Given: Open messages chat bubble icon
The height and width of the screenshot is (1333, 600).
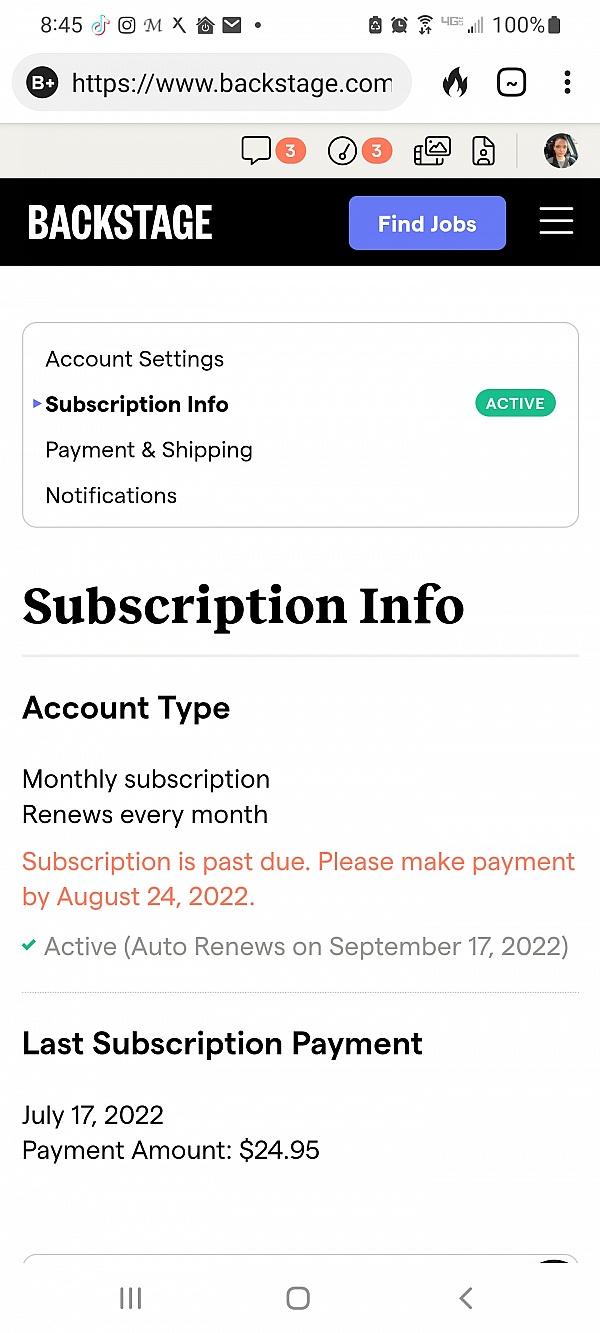Looking at the screenshot, I should (257, 151).
